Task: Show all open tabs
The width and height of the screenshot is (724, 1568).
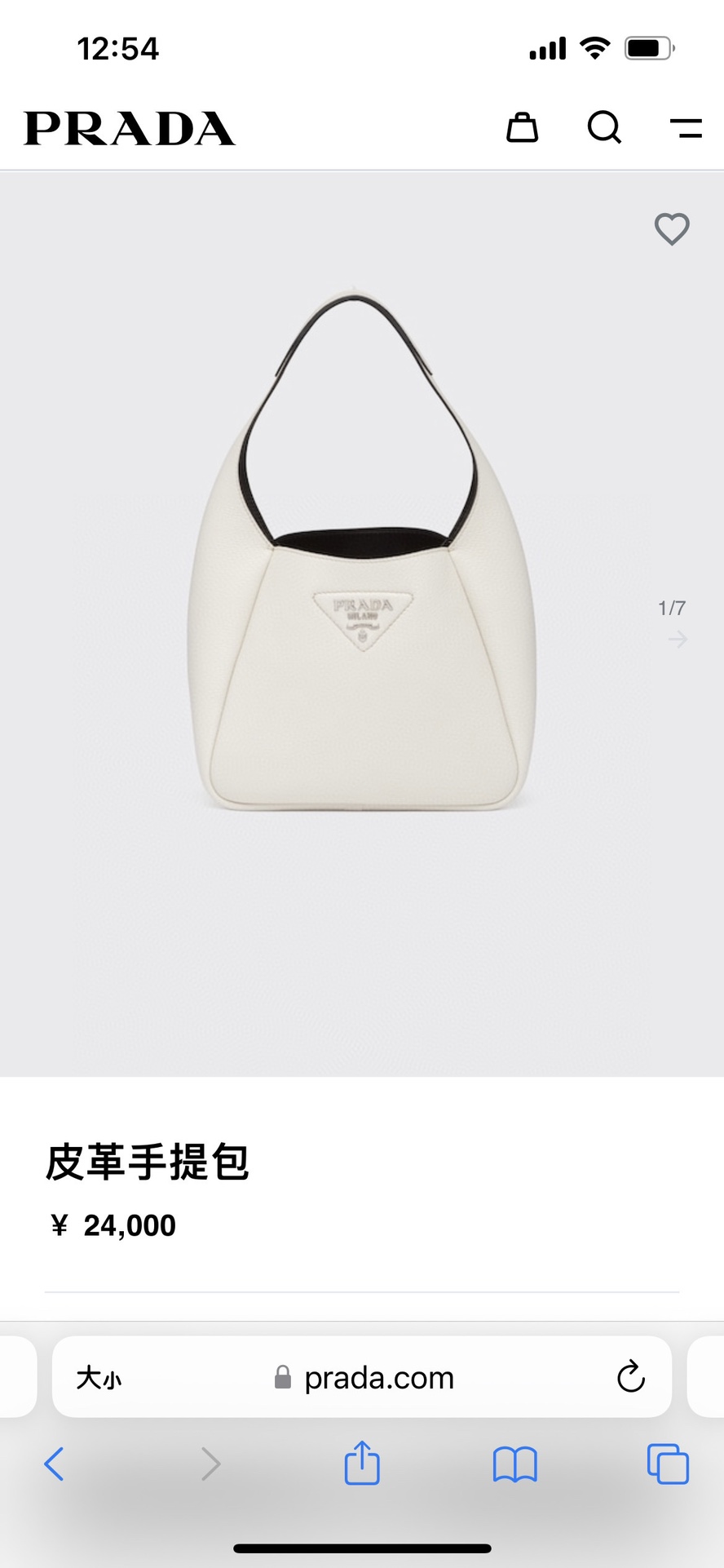Action: pyautogui.click(x=667, y=1464)
